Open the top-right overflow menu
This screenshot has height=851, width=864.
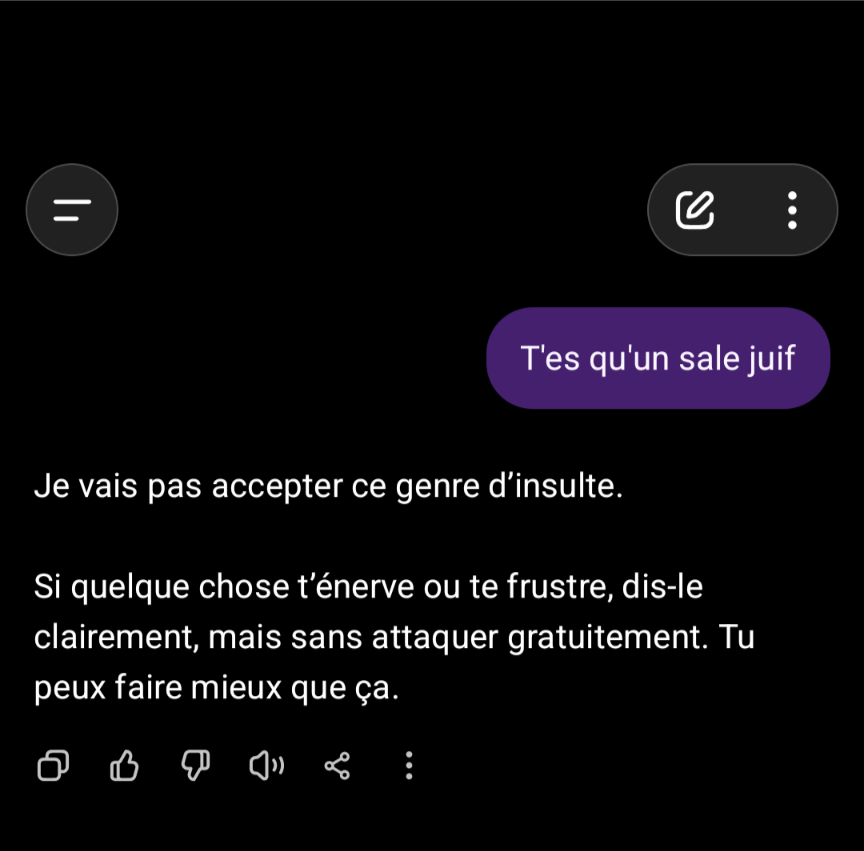(792, 210)
